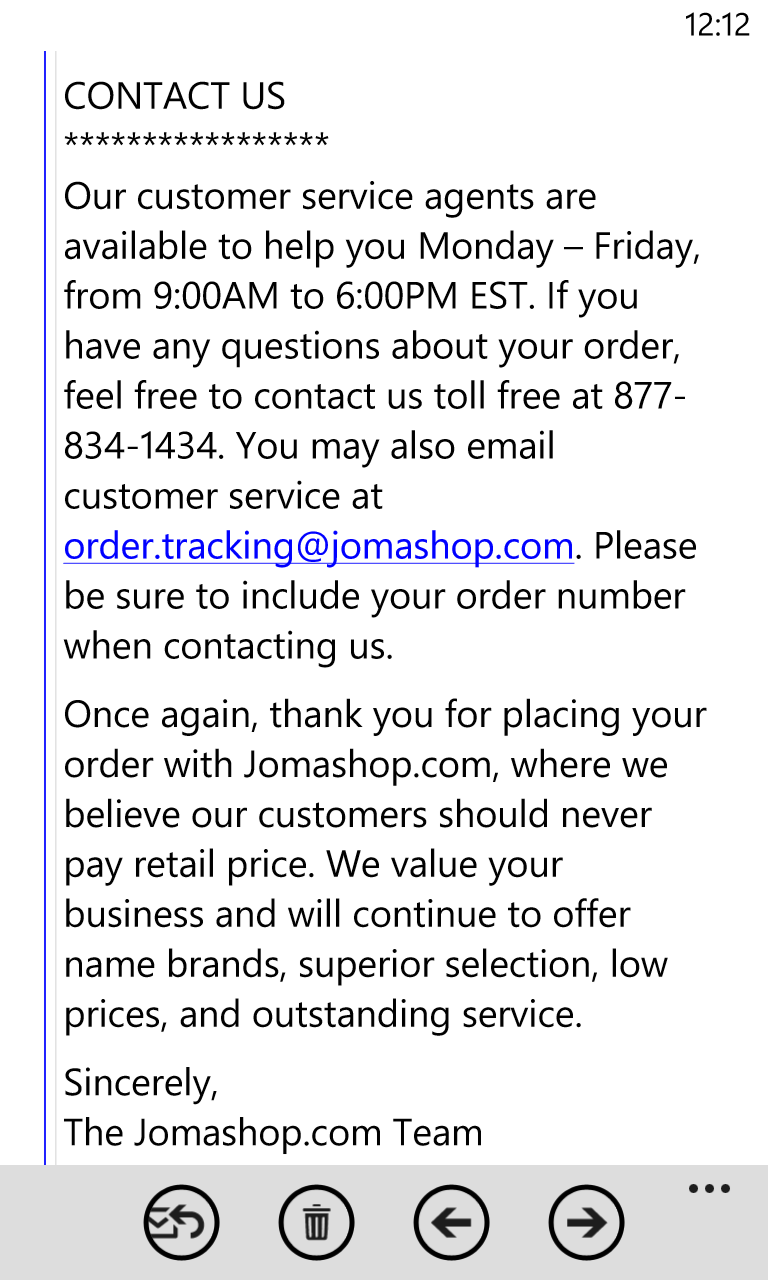Delete this email
The image size is (768, 1280).
(x=316, y=1222)
